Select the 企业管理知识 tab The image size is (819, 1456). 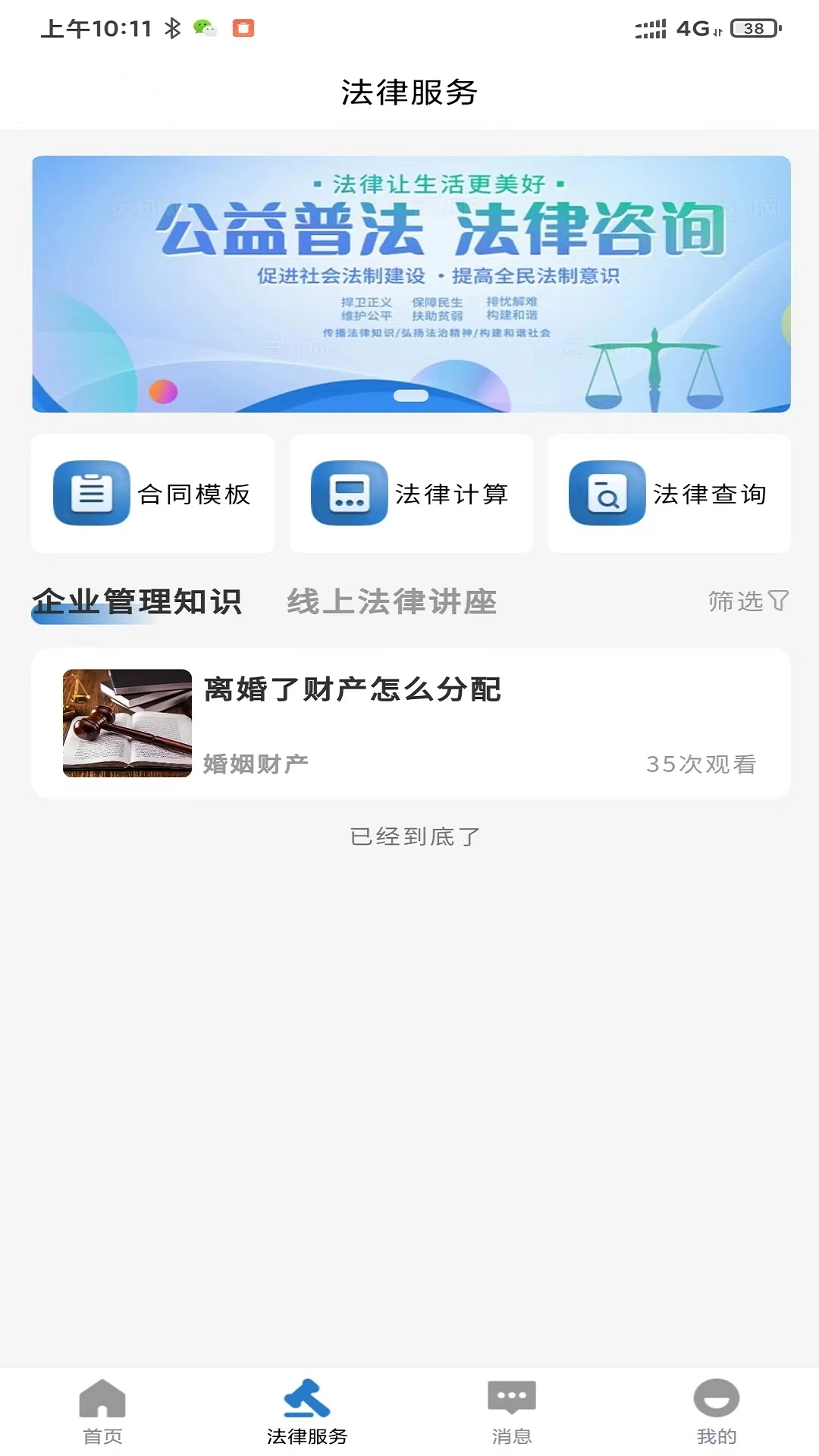(x=137, y=603)
